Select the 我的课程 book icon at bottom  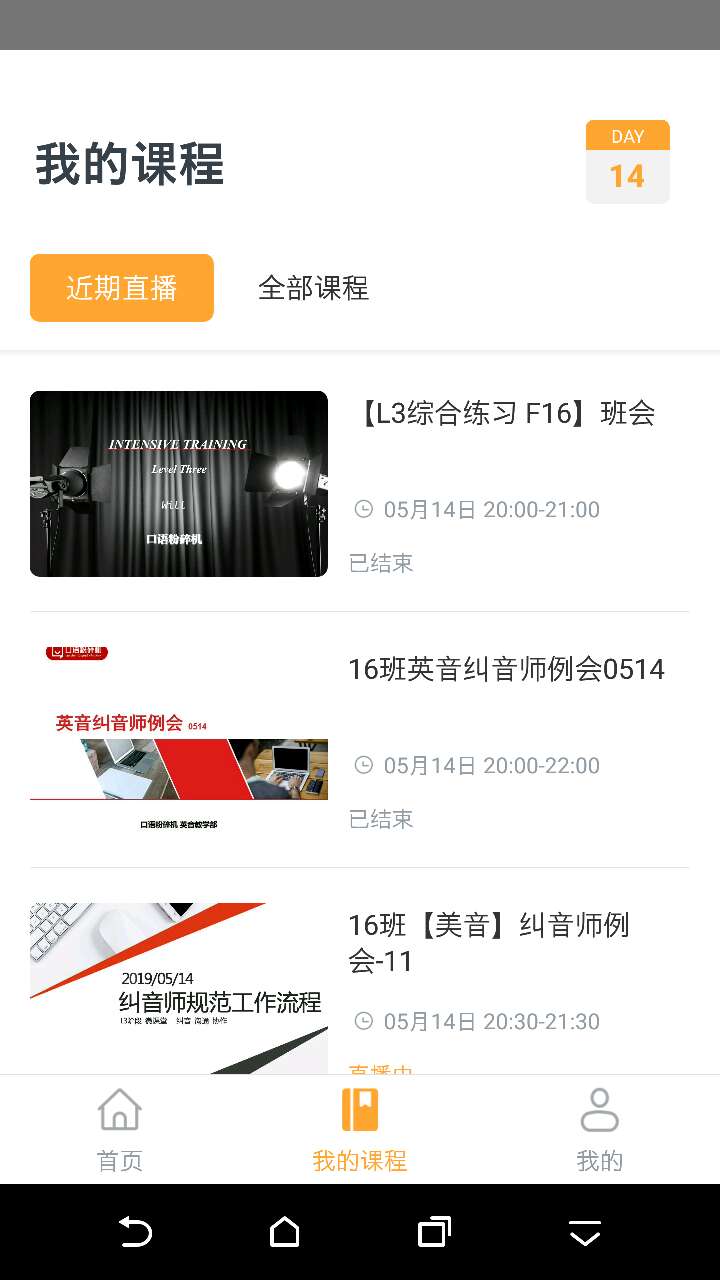pos(359,1109)
